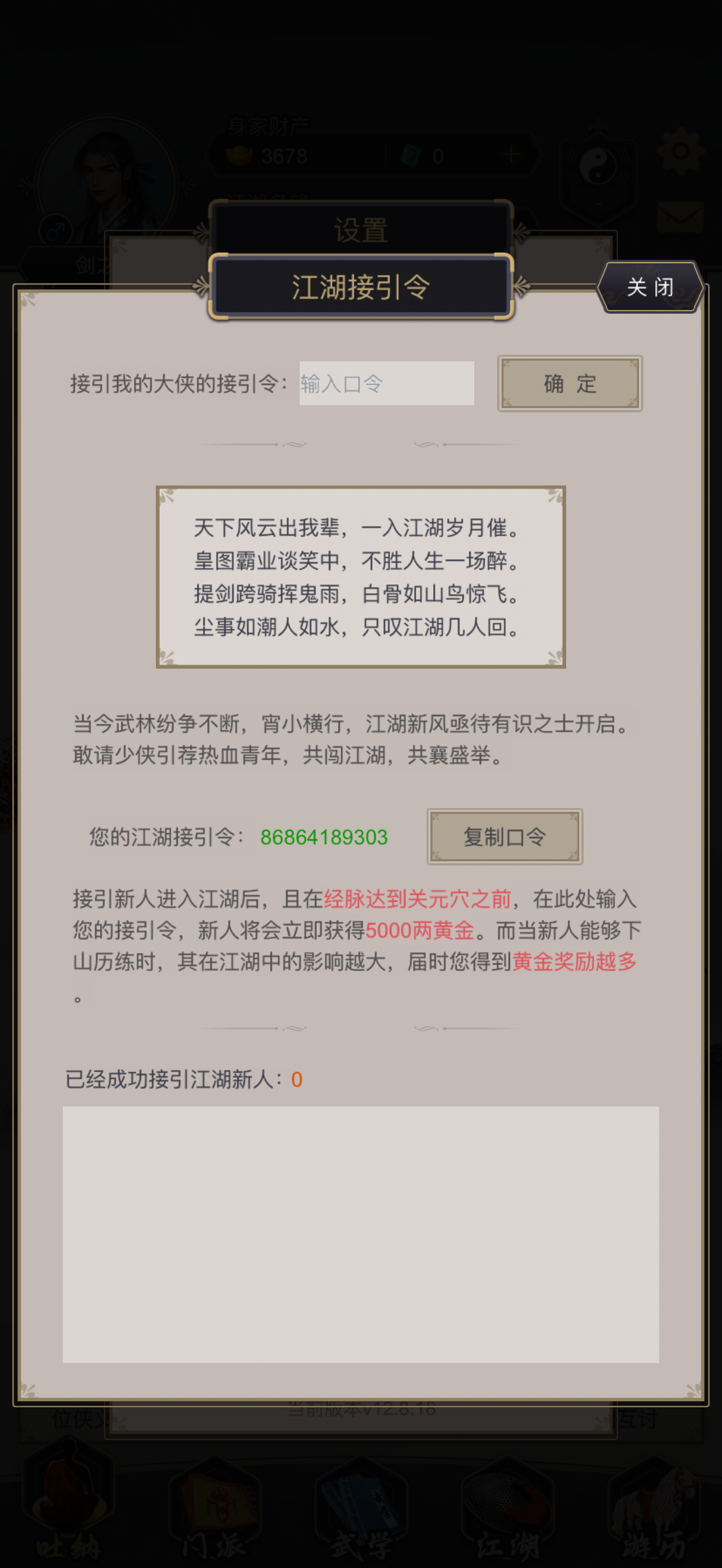
Task: Tap the gold ingot currency icon
Action: (240, 156)
